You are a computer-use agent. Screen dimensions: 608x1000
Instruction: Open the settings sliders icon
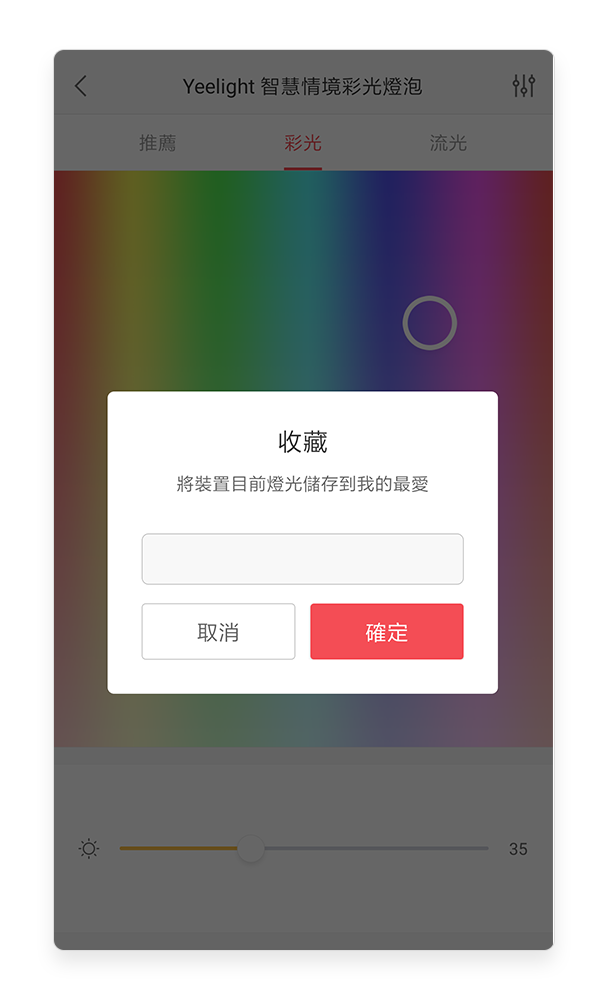(x=524, y=85)
